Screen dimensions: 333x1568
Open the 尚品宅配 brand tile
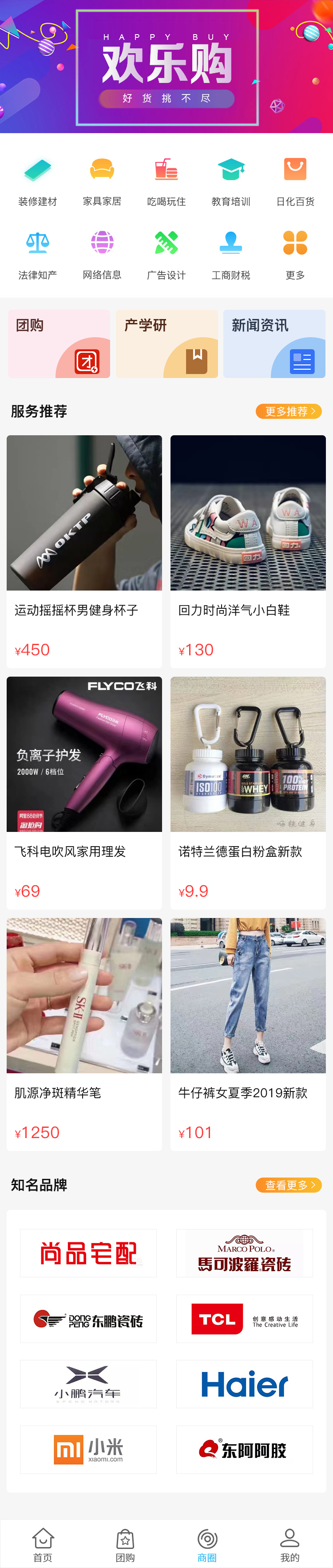(88, 1253)
